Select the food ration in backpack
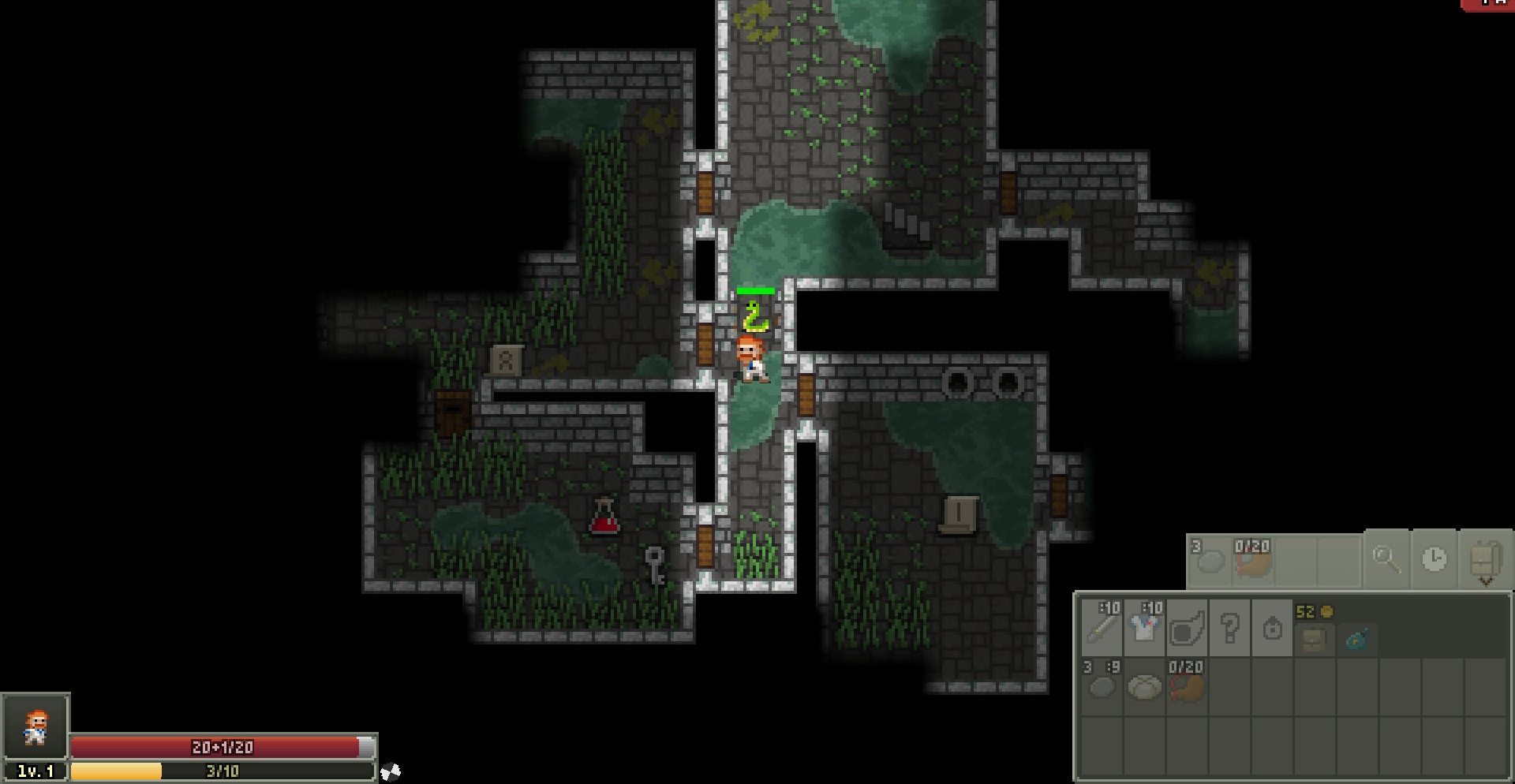This screenshot has height=784, width=1515. tap(1144, 684)
